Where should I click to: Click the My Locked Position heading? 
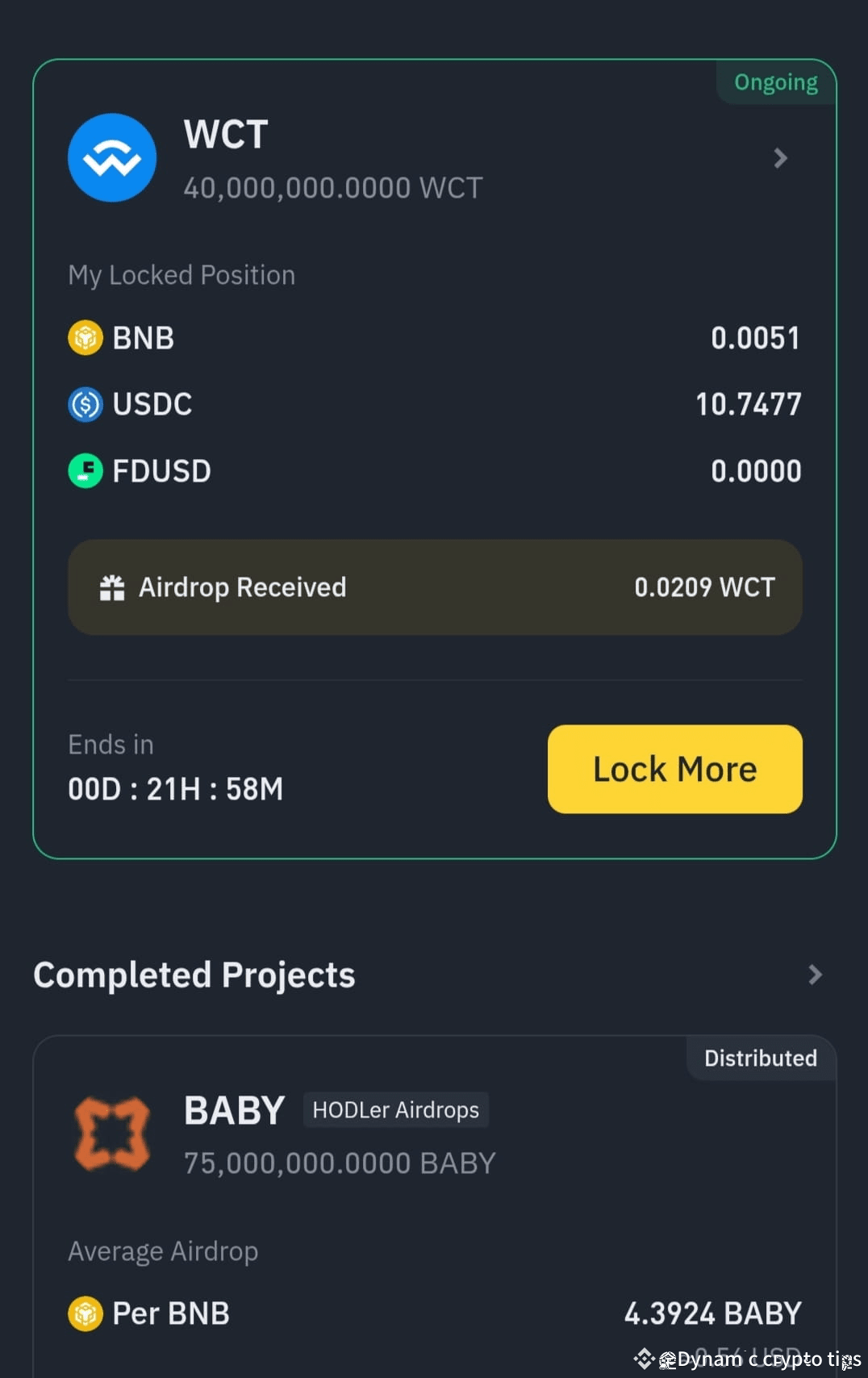pos(181,274)
